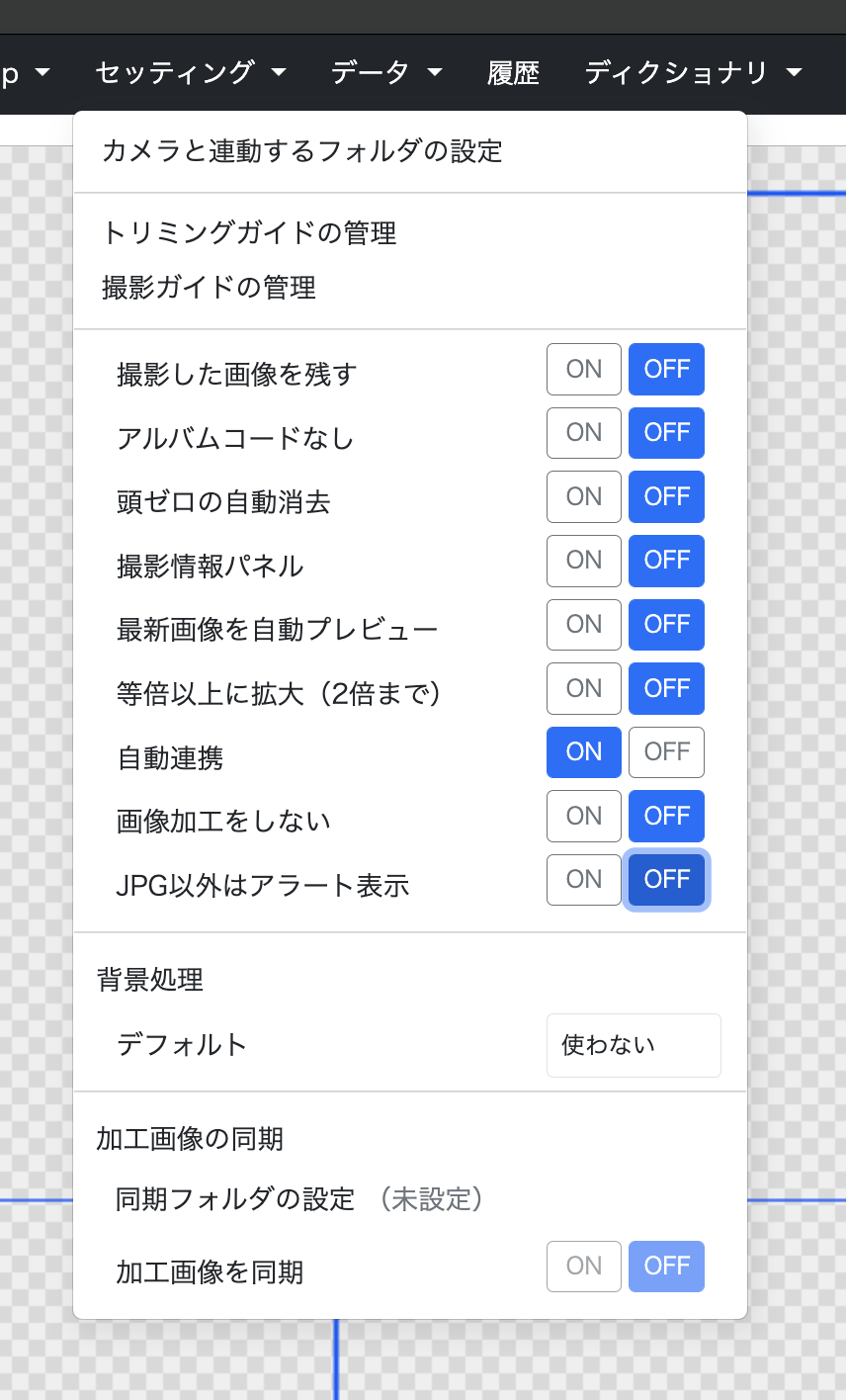
Task: Set 最新画像を自動プレビュー to ON
Action: 583,625
